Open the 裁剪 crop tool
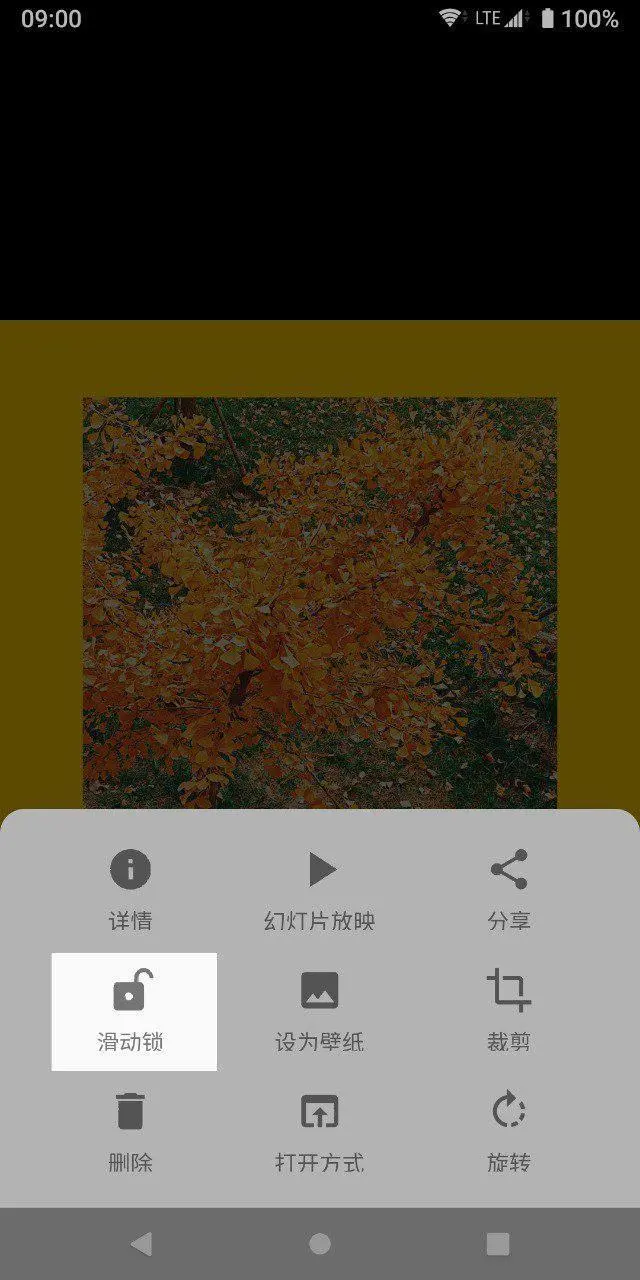Viewport: 640px width, 1280px height. (509, 1011)
